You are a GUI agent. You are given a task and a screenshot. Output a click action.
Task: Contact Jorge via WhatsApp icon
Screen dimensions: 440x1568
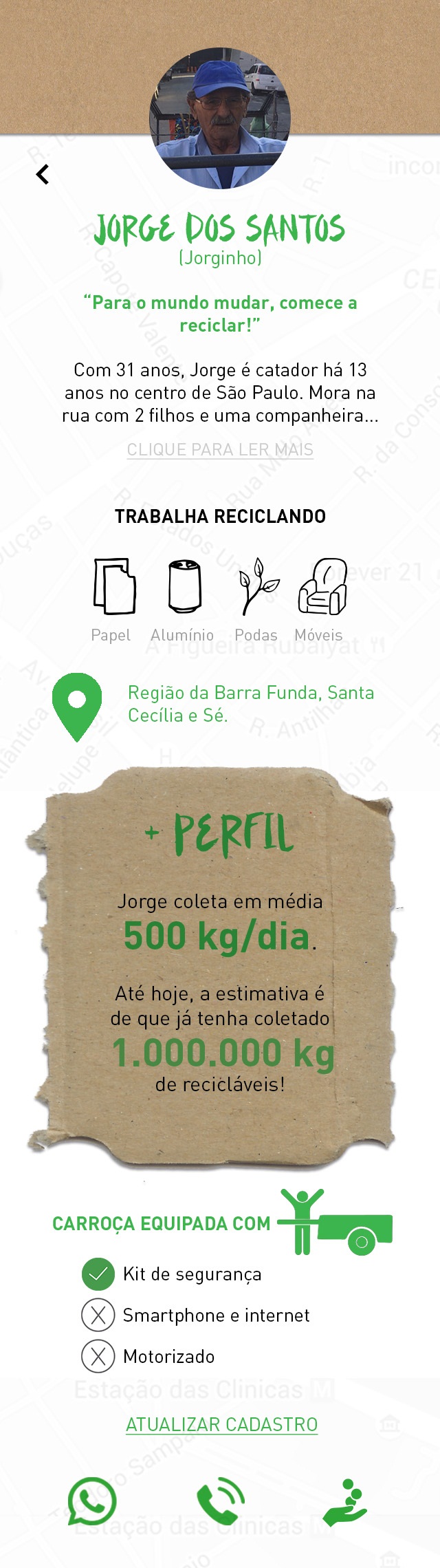91,1501
